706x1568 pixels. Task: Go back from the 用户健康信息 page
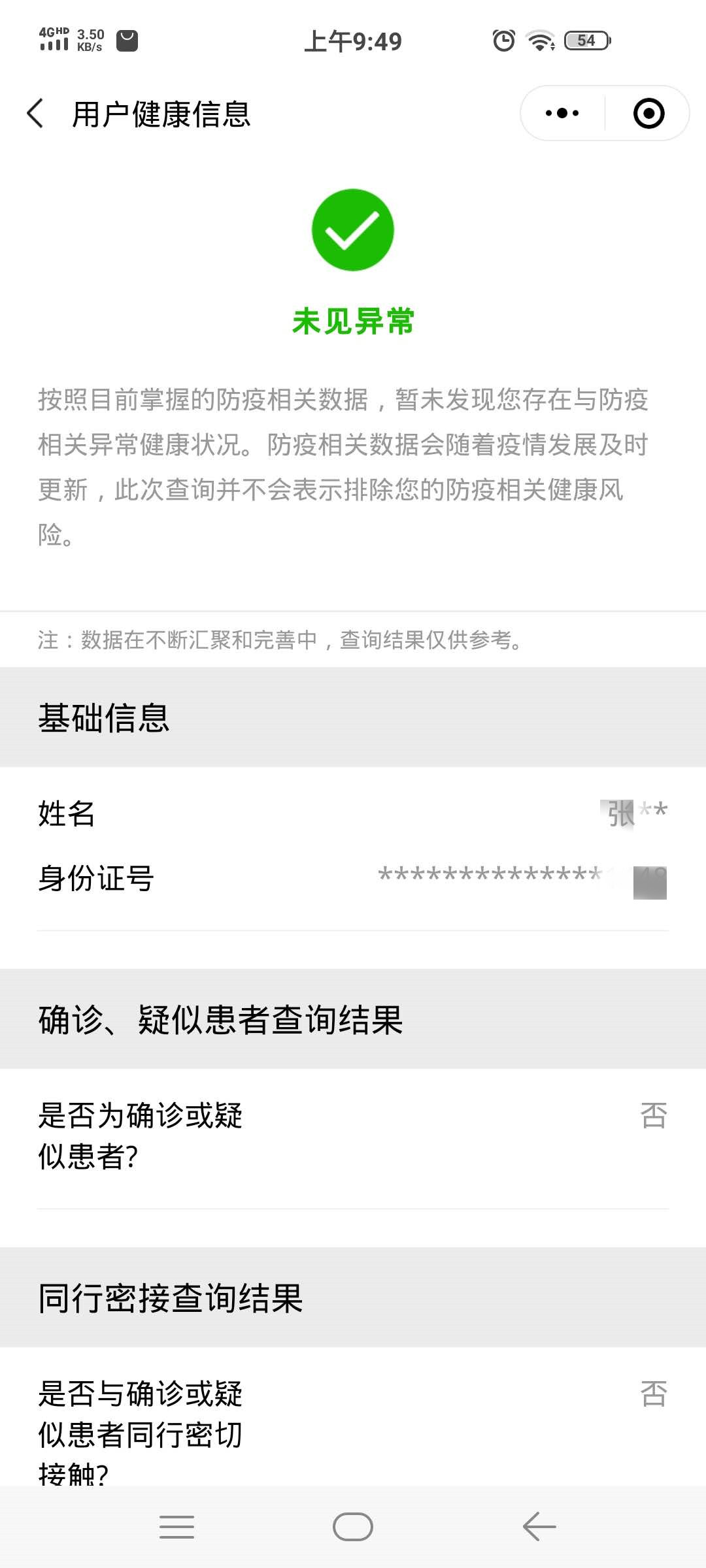36,114
